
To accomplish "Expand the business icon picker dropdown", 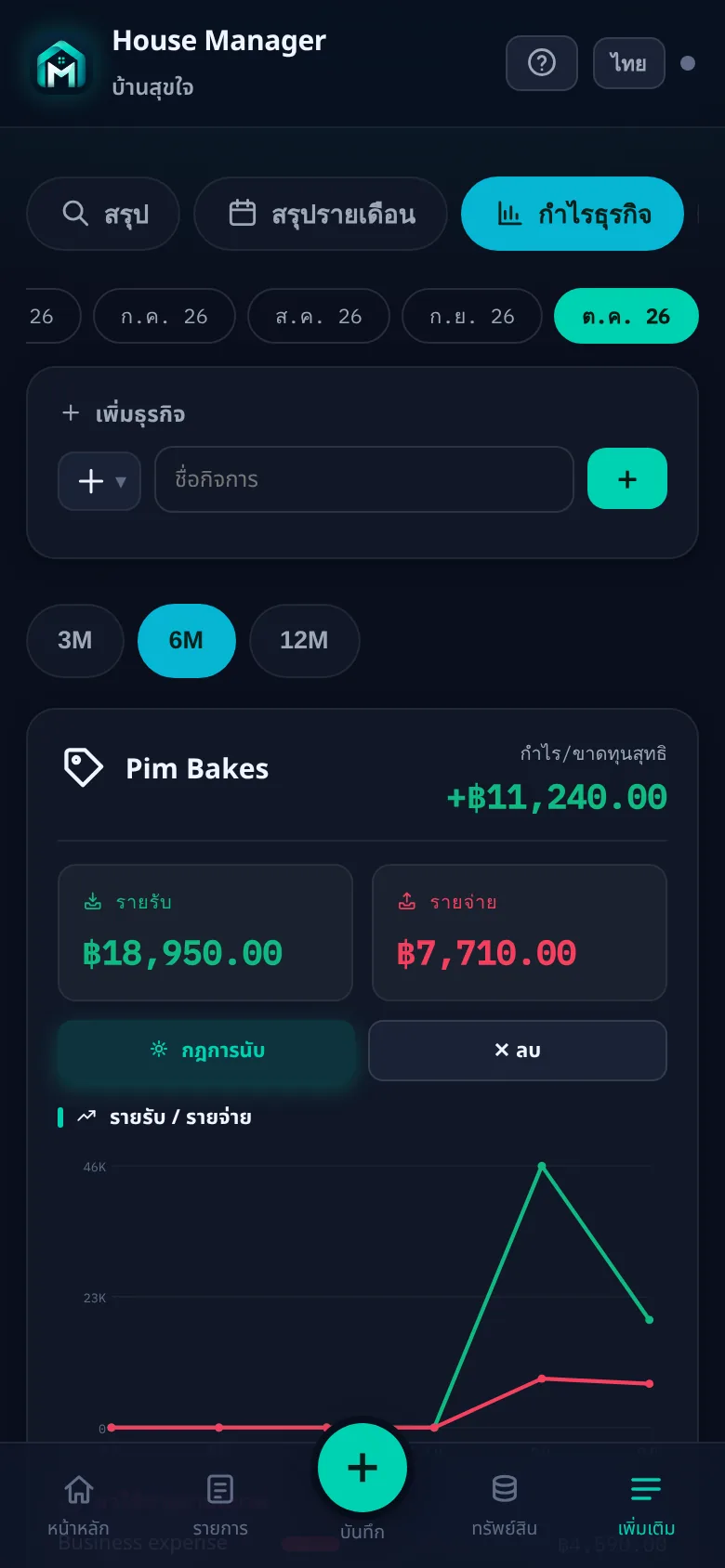I will pos(99,481).
